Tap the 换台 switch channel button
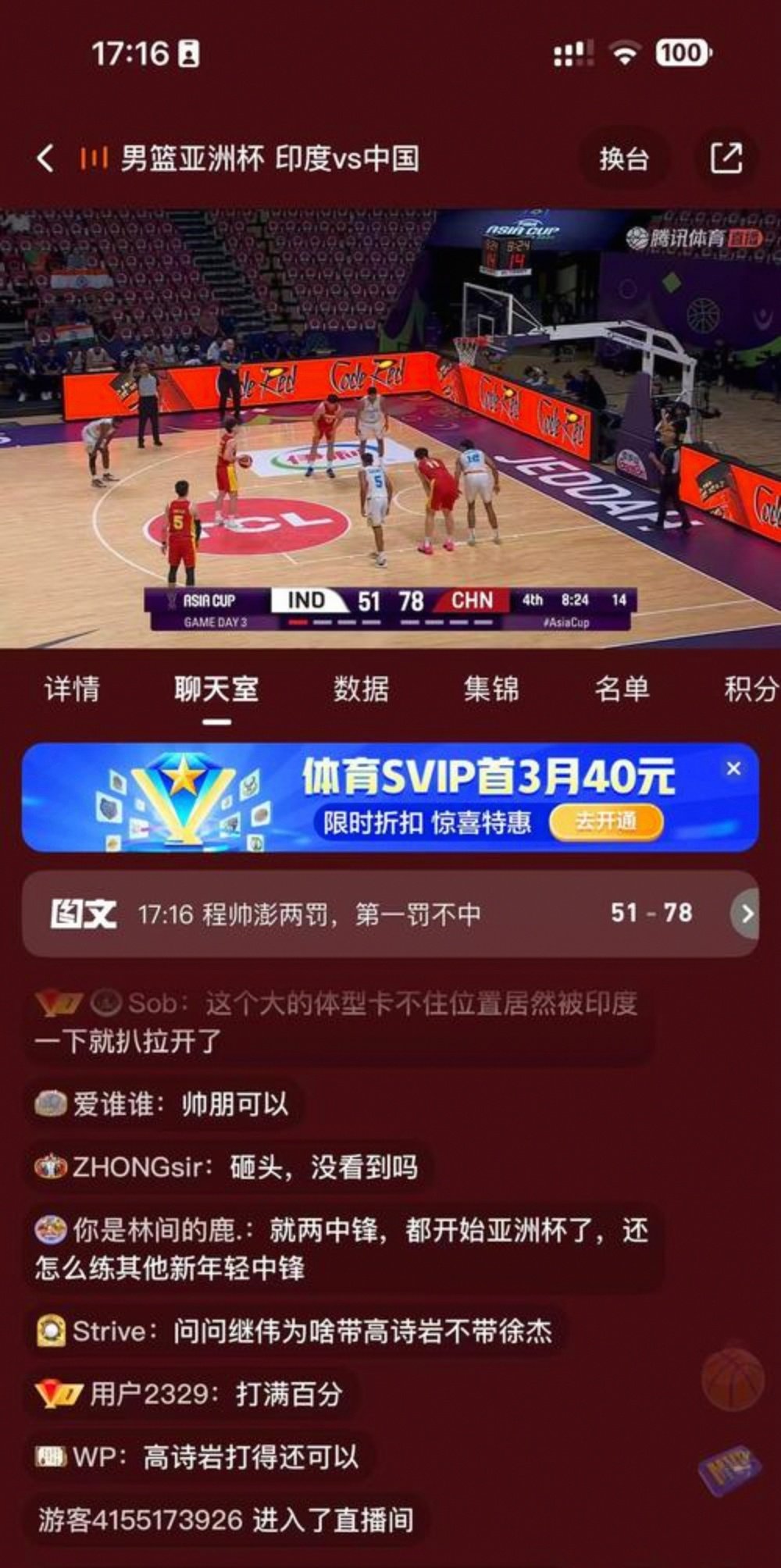Screen dimensions: 781x1568 (x=623, y=159)
